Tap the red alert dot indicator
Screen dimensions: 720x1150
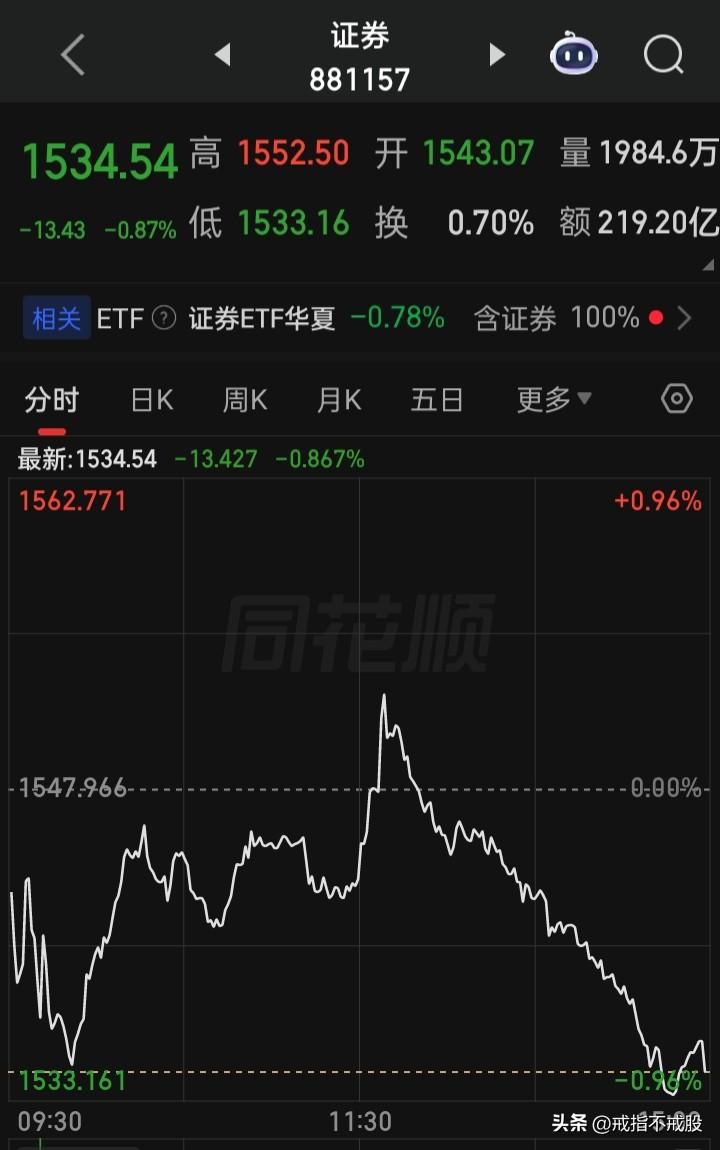tap(655, 318)
